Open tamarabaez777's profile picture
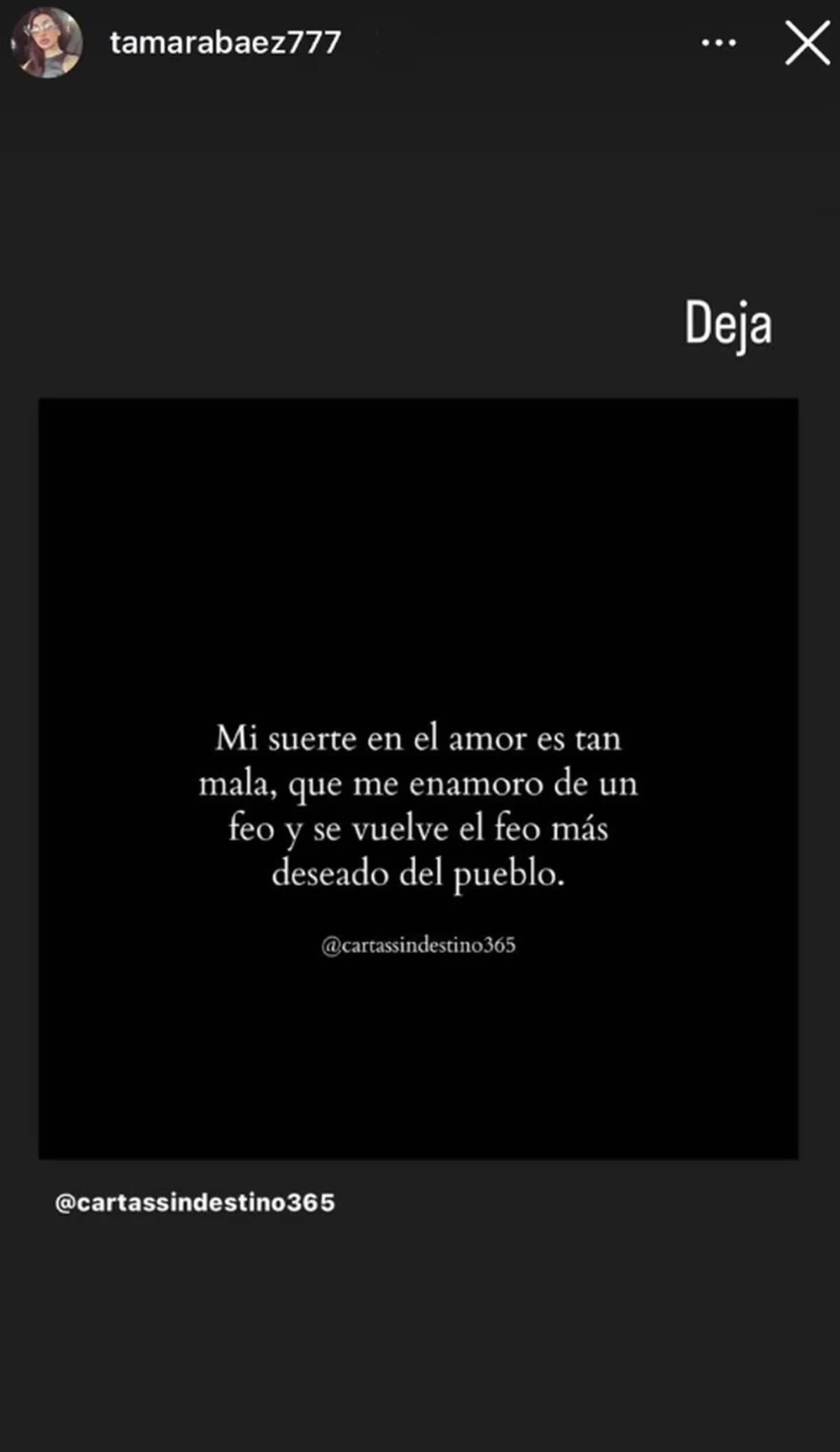 [x=46, y=43]
